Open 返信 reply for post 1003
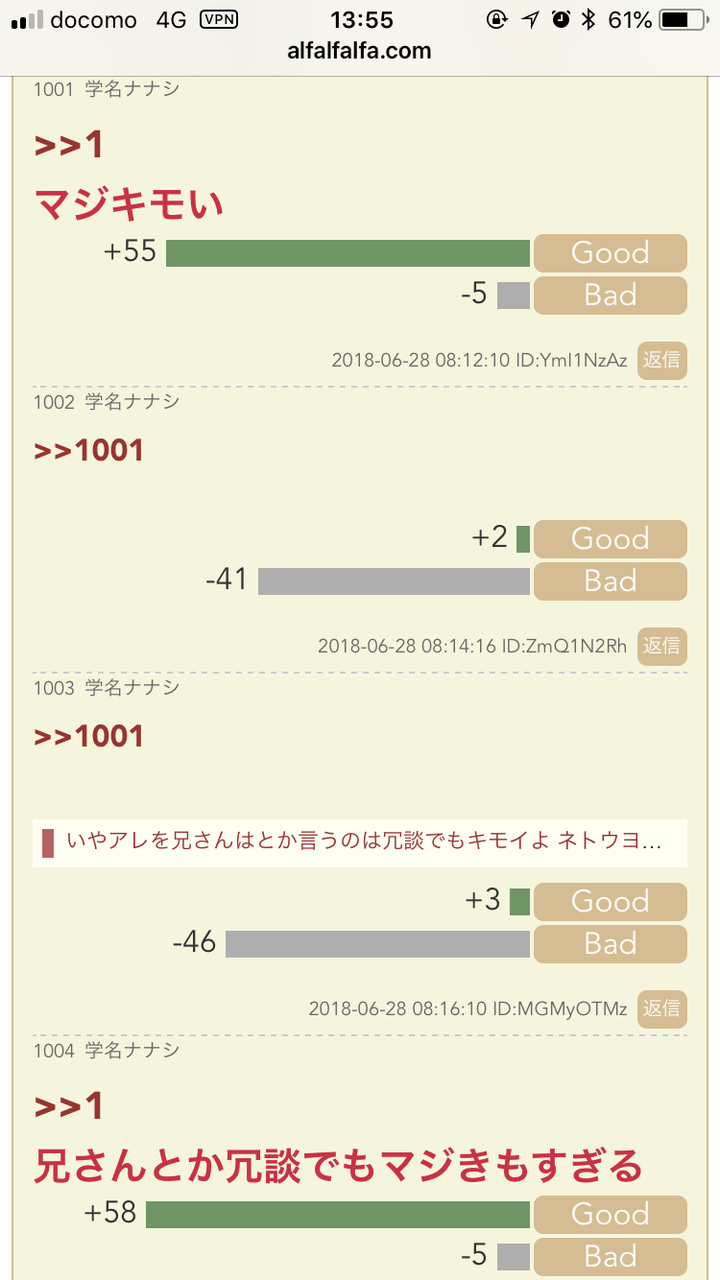Viewport: 720px width, 1280px height. pyautogui.click(x=661, y=1010)
